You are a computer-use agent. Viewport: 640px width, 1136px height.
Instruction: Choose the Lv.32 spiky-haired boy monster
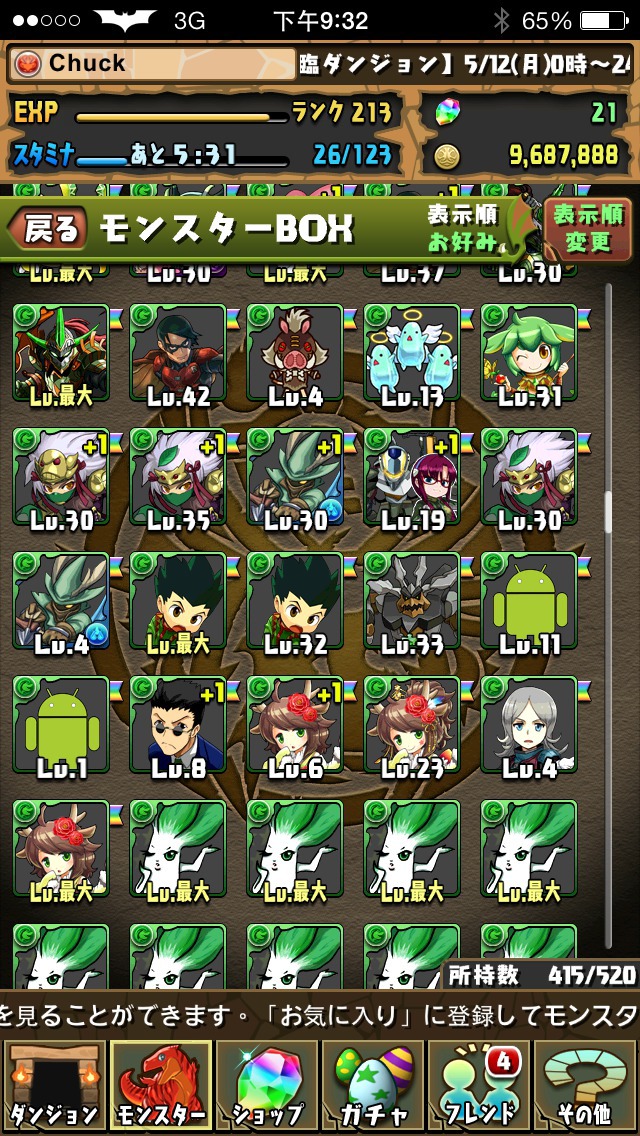(295, 601)
